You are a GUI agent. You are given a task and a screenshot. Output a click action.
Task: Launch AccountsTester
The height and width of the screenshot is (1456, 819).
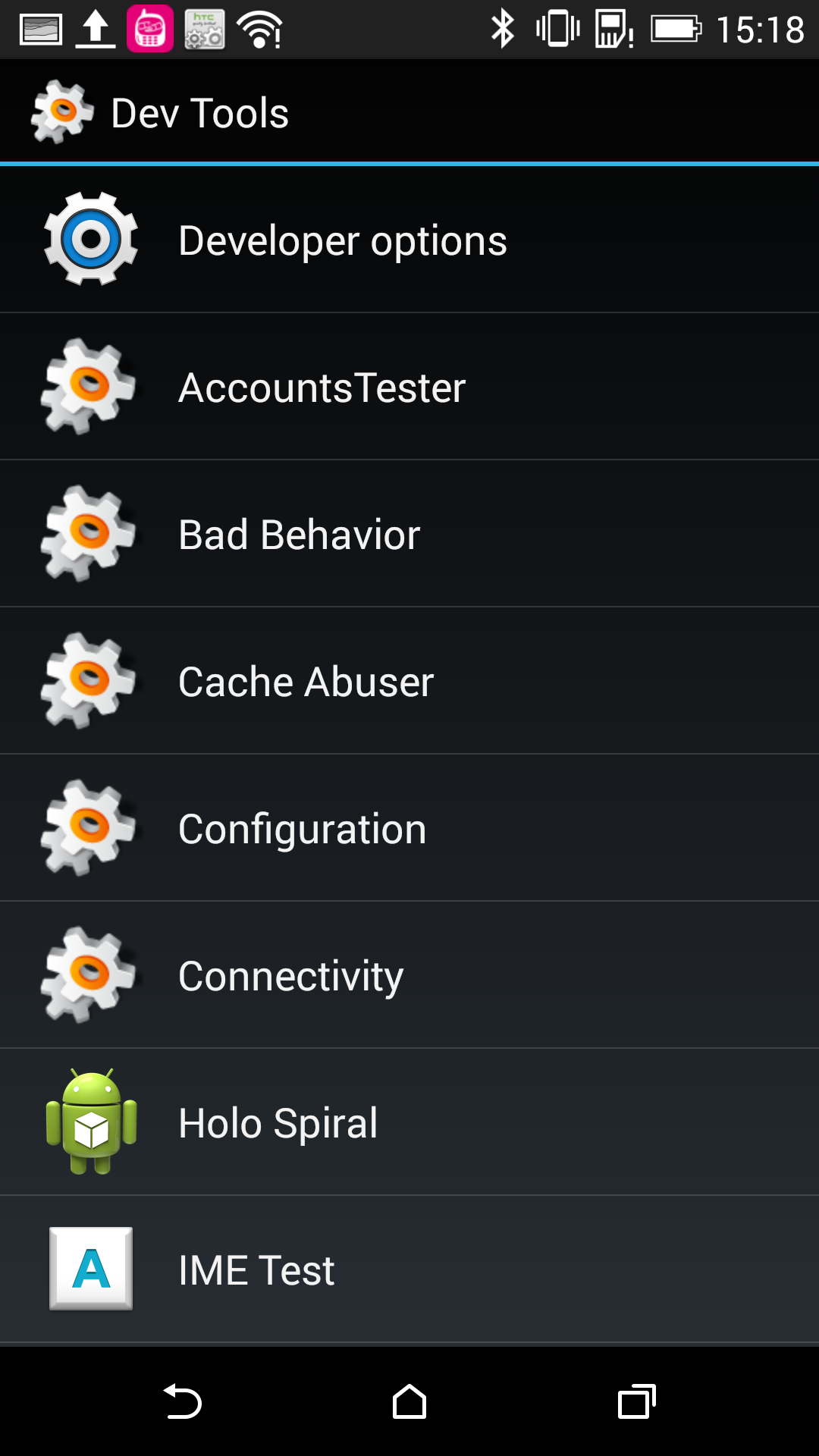409,387
